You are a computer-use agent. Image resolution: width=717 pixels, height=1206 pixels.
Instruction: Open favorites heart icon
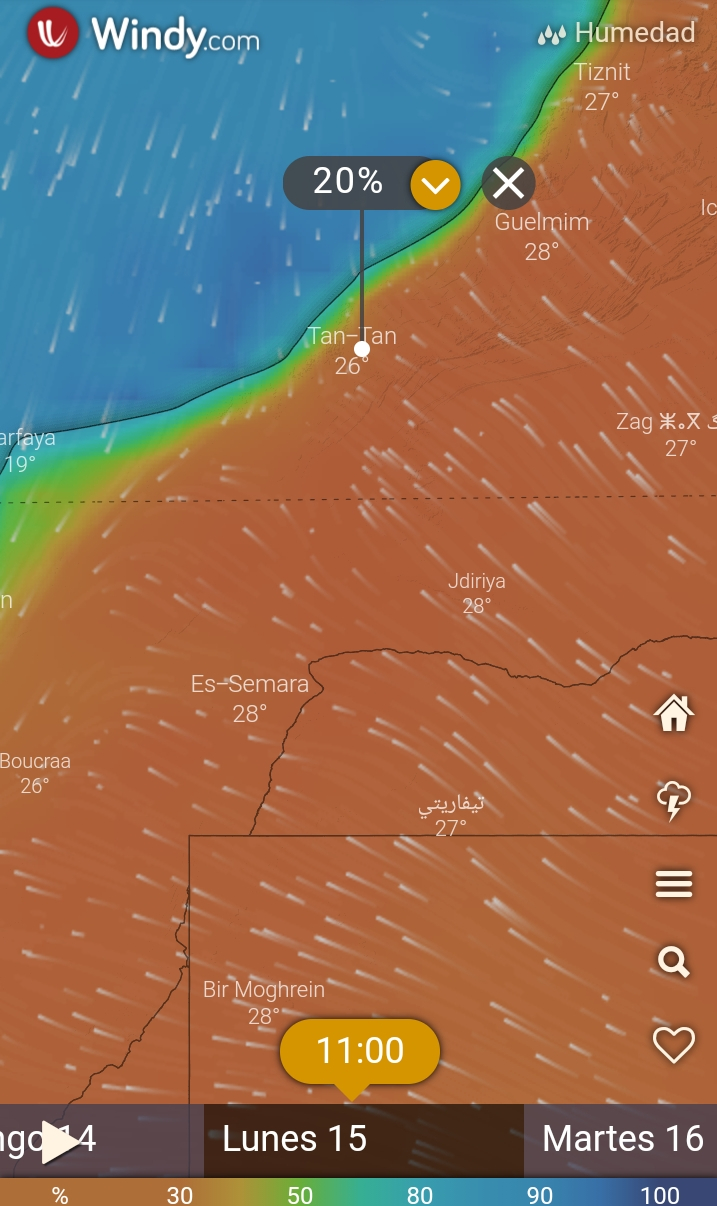[x=673, y=1046]
